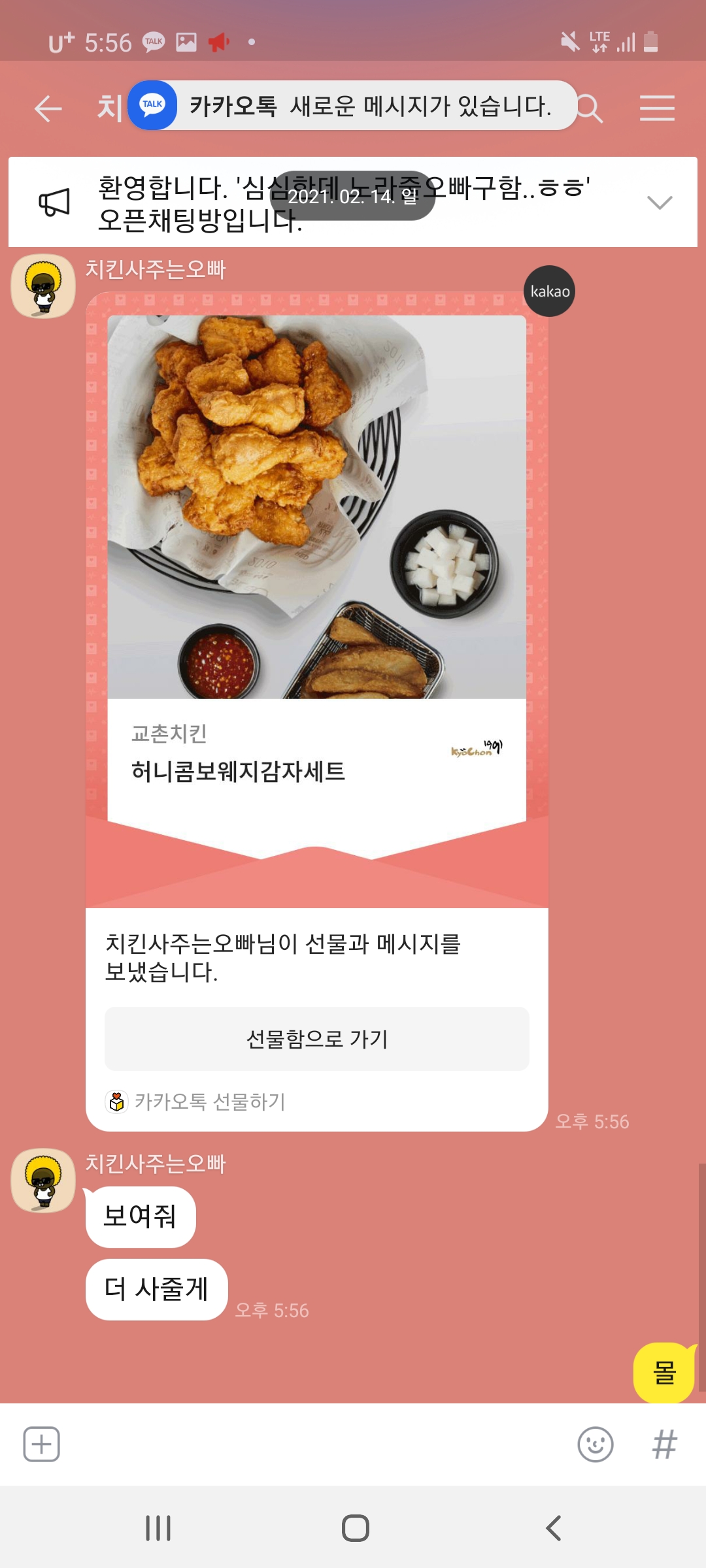
Task: Tap the yellow 몰 floating button
Action: [x=664, y=1372]
